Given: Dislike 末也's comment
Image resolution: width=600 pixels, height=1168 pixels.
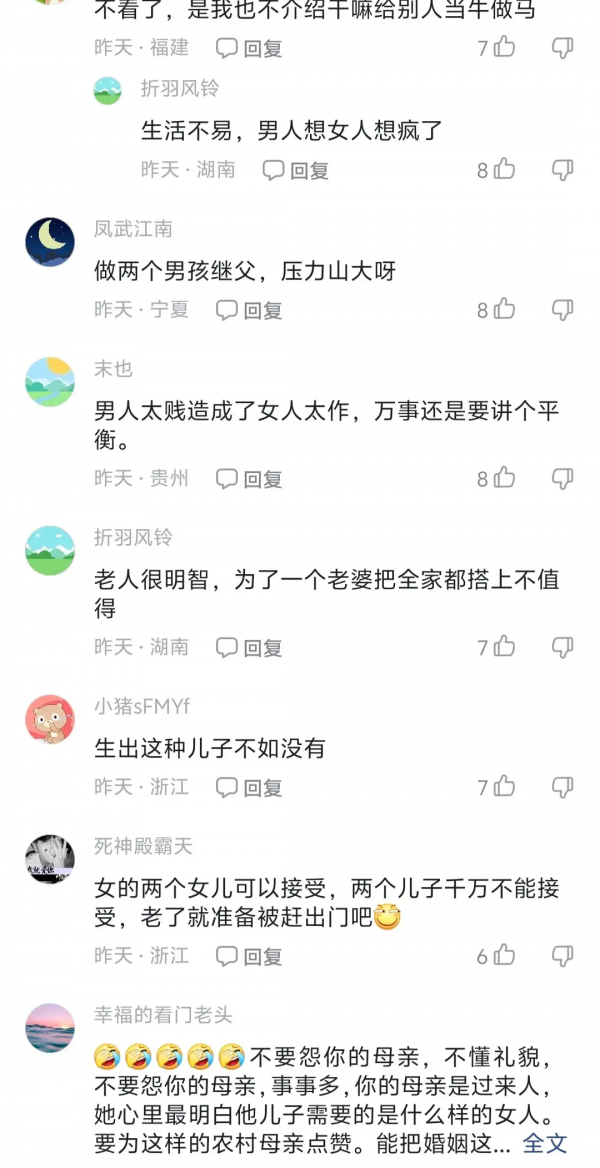Looking at the screenshot, I should pos(563,478).
